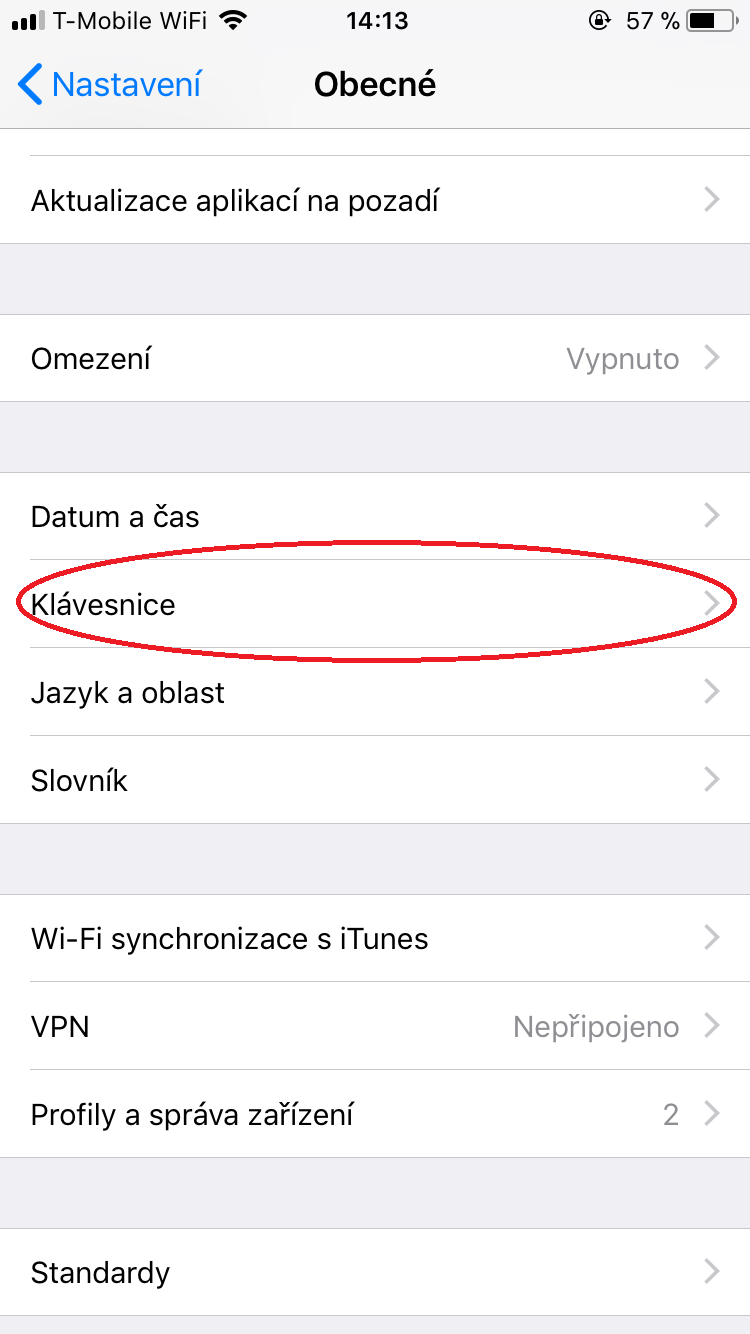Tap the Standardy row
Viewport: 750px width, 1334px height.
tap(375, 1273)
